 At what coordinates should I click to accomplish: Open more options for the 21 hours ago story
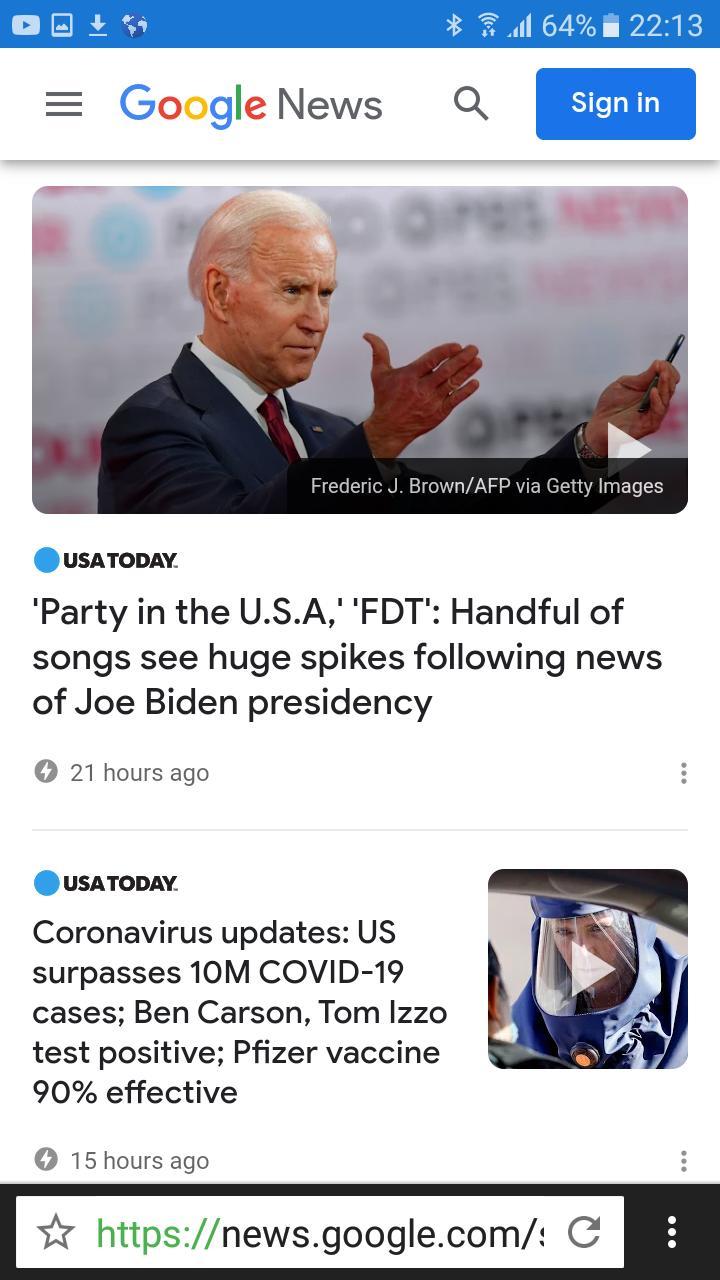pos(683,772)
